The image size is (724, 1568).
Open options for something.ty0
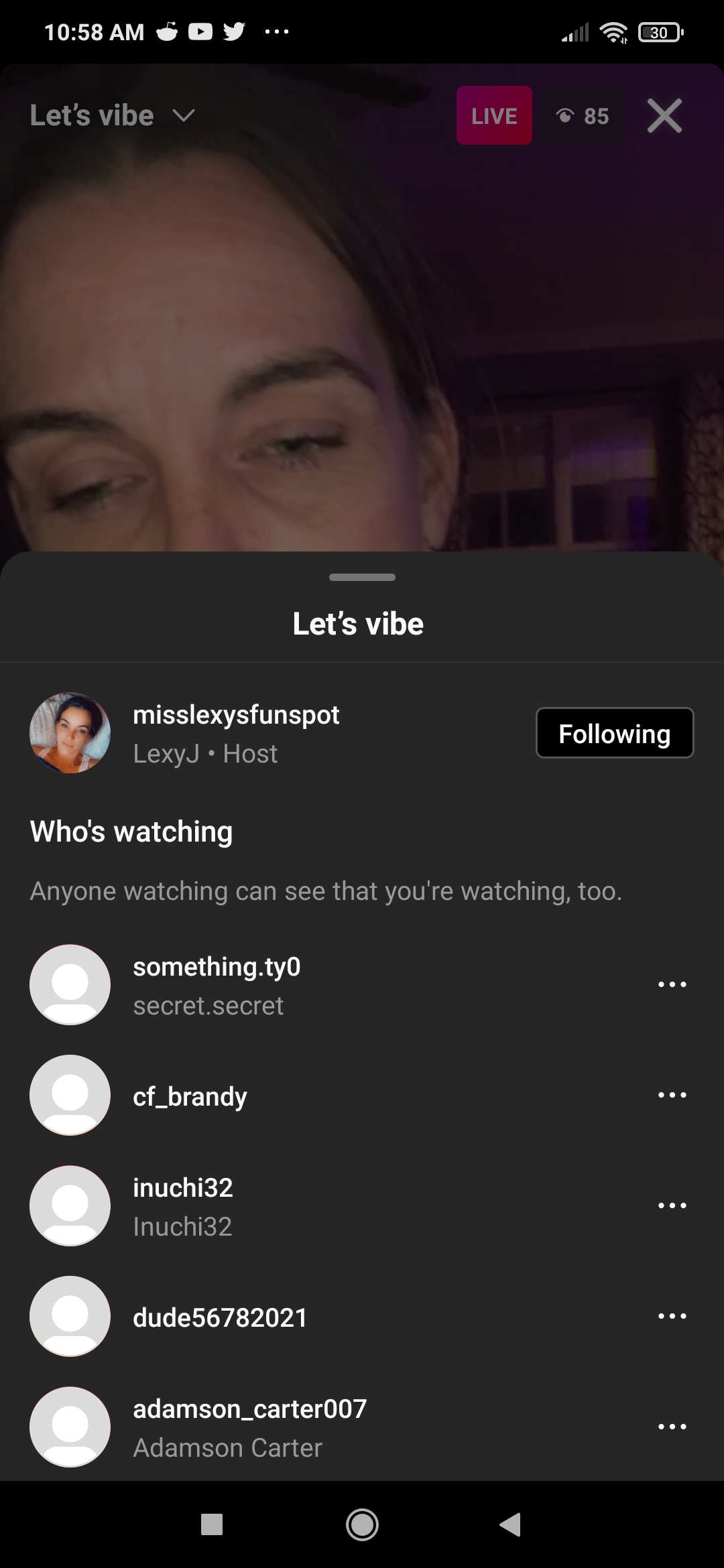point(672,984)
